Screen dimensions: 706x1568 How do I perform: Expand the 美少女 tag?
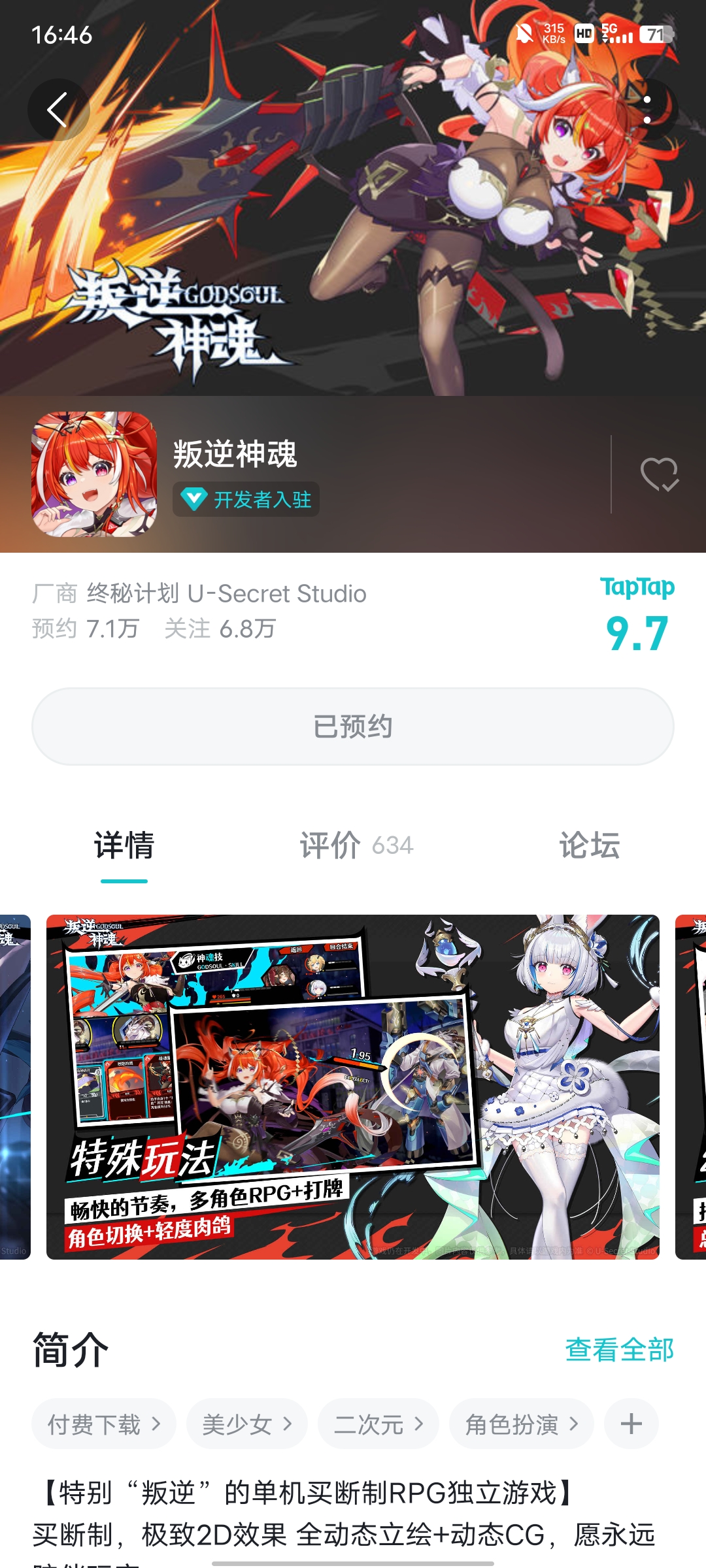coord(246,1424)
